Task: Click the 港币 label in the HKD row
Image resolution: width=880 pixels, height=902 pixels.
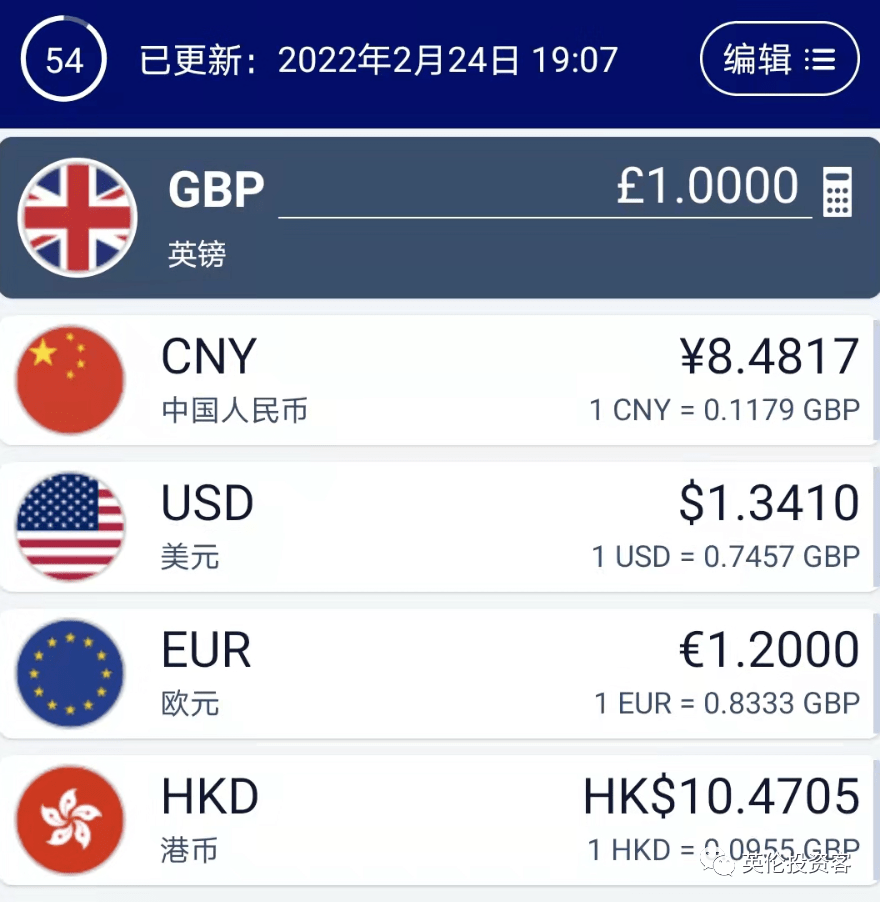Action: click(x=190, y=848)
